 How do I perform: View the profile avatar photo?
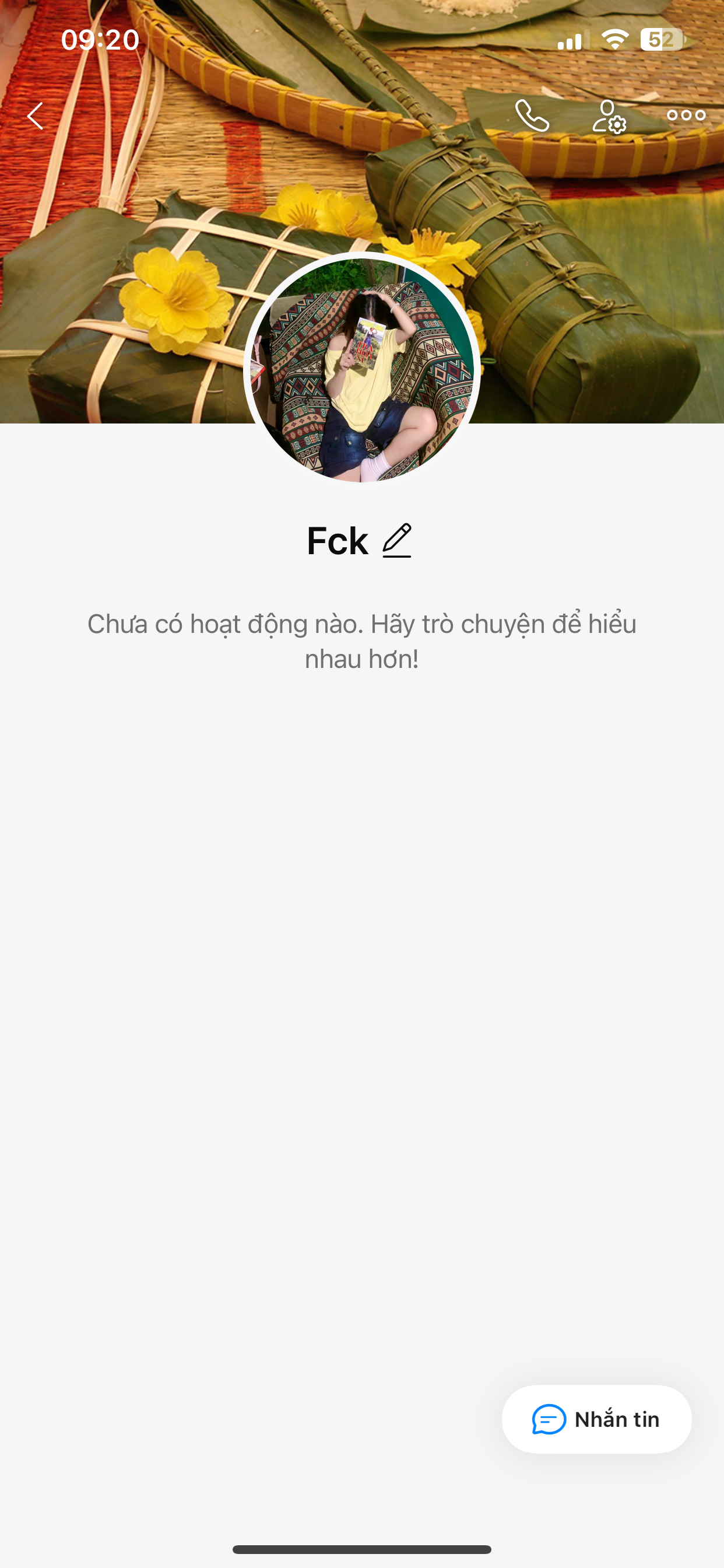(x=362, y=370)
